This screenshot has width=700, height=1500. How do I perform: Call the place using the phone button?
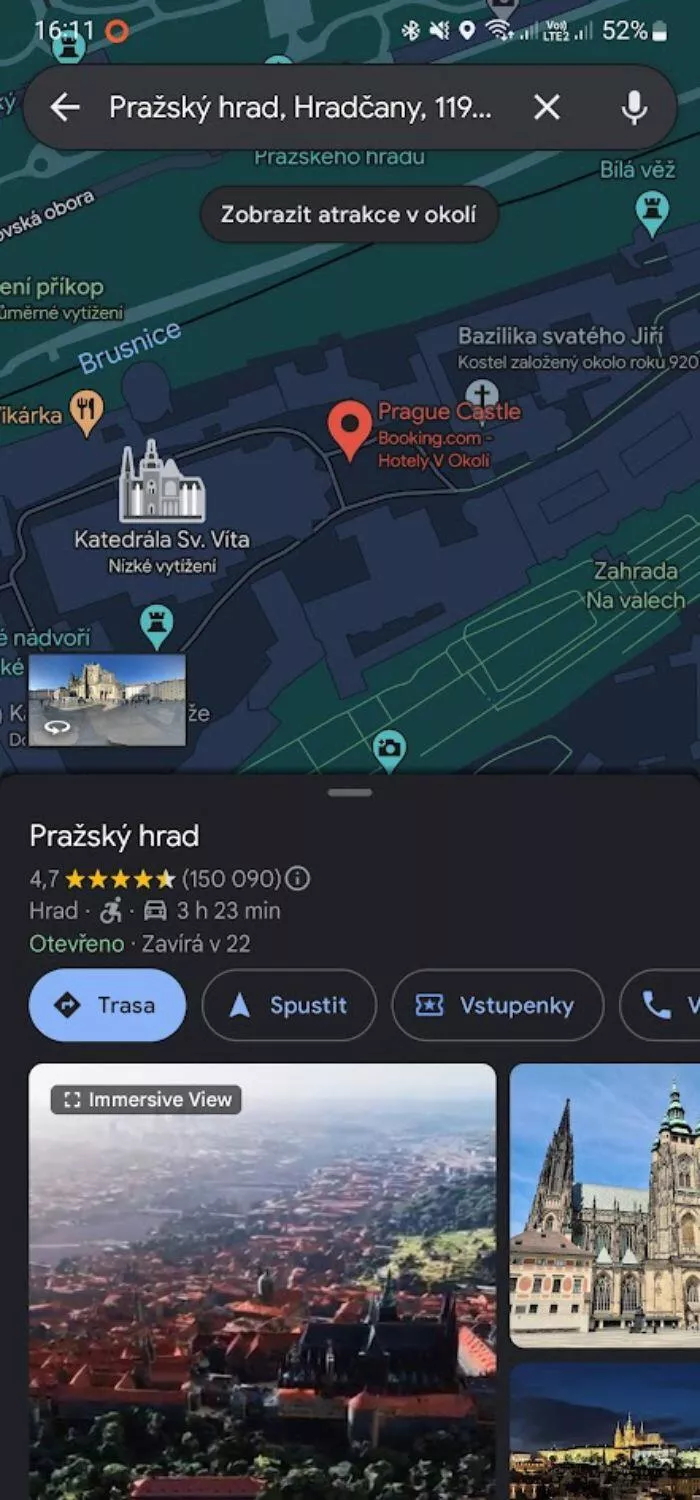tap(660, 1005)
